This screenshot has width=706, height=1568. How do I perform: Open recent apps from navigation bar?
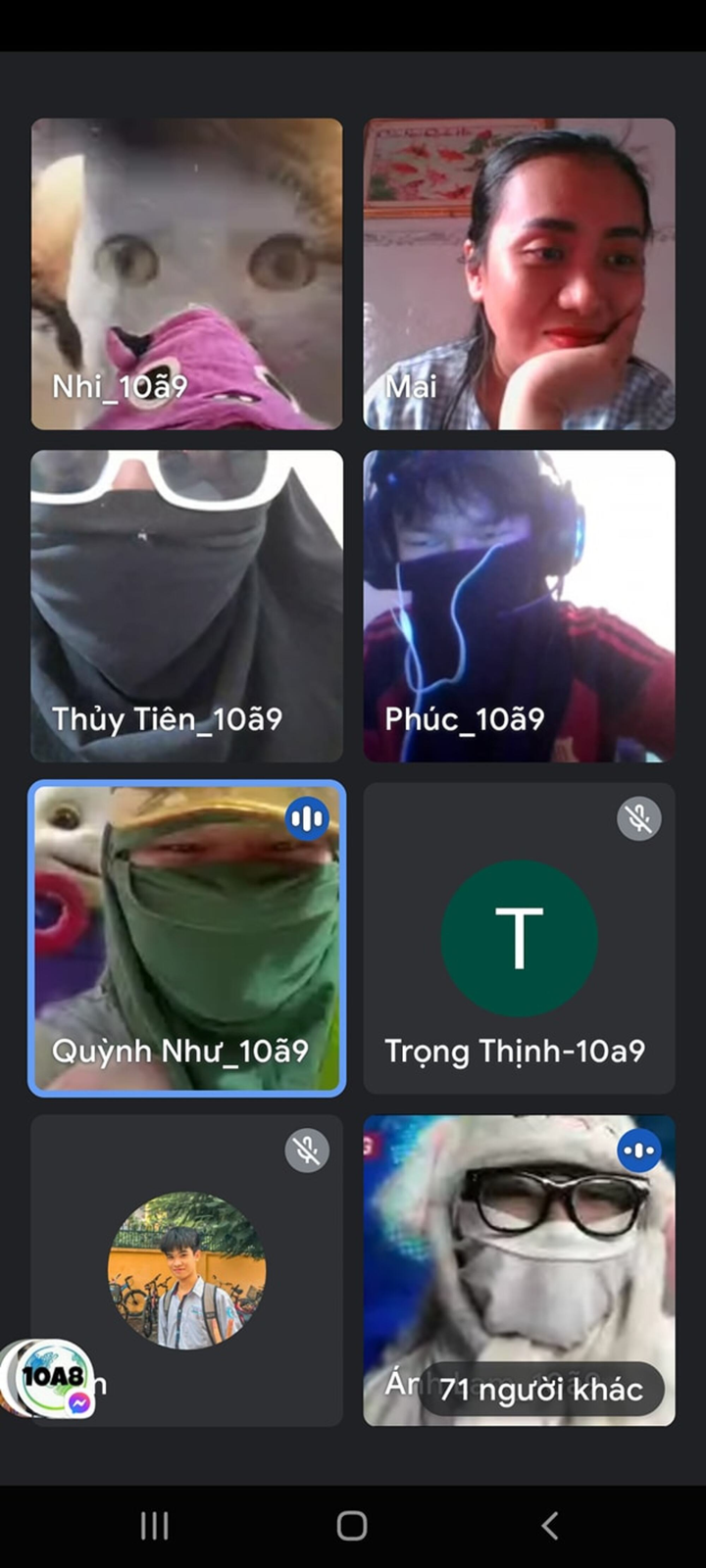click(154, 1525)
